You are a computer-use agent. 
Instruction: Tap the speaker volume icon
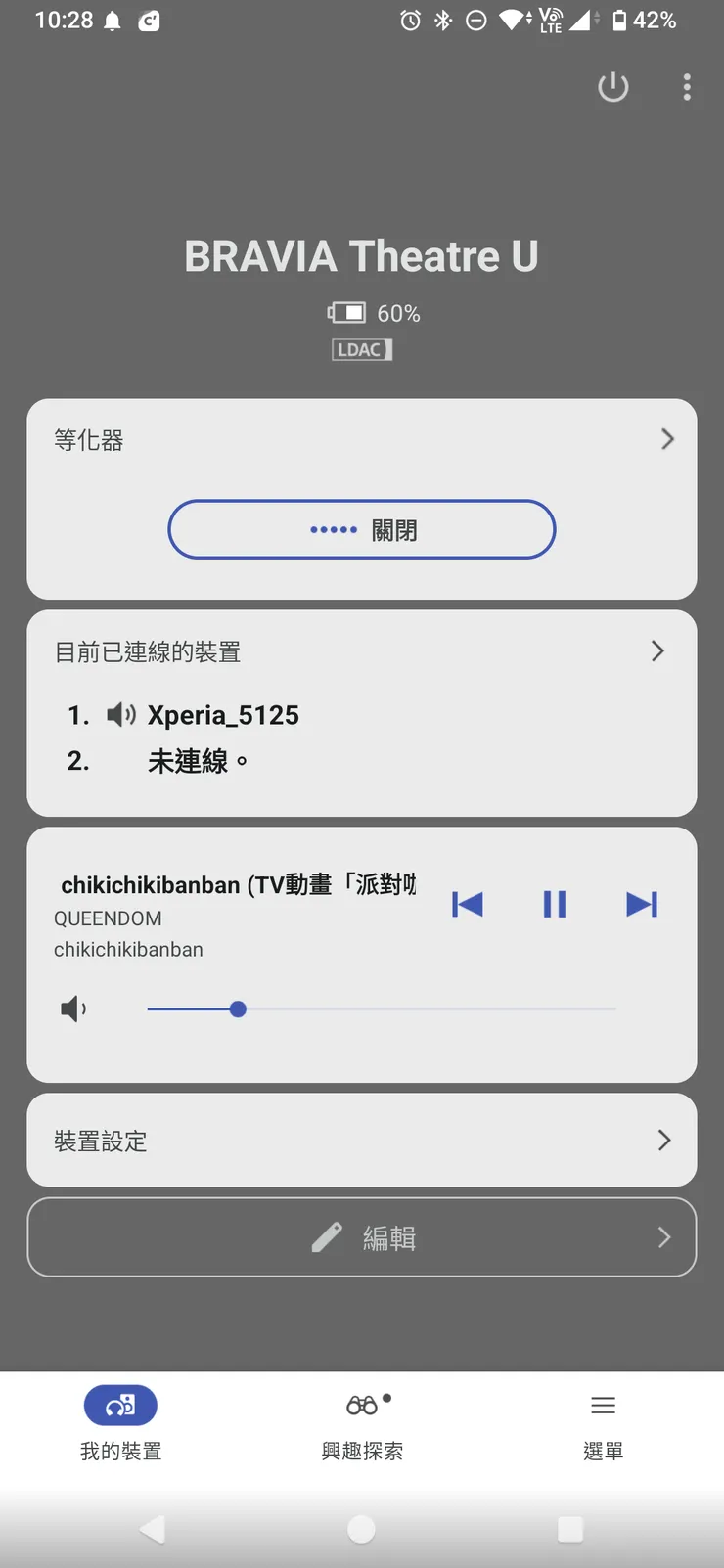[x=73, y=1008]
